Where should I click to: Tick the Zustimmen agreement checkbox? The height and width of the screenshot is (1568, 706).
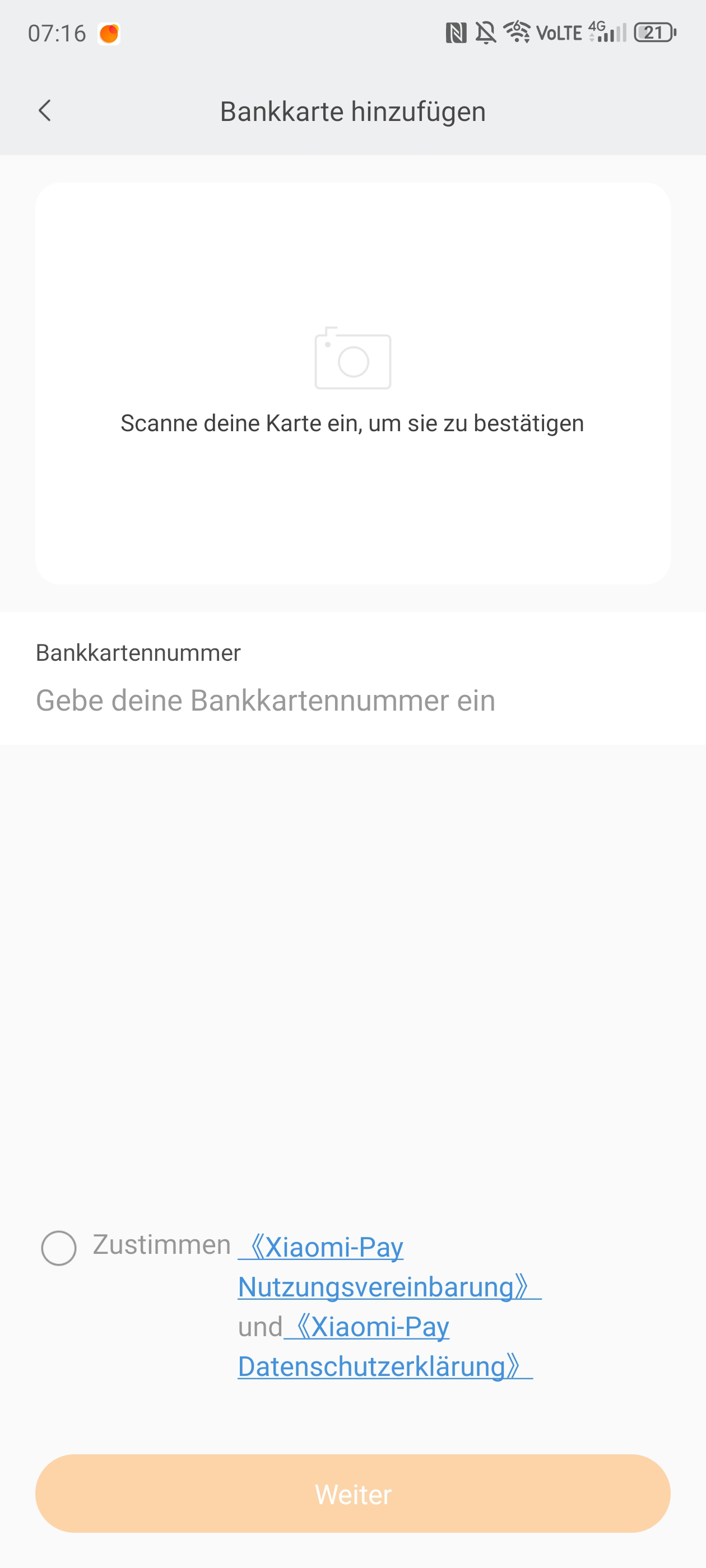coord(58,1247)
